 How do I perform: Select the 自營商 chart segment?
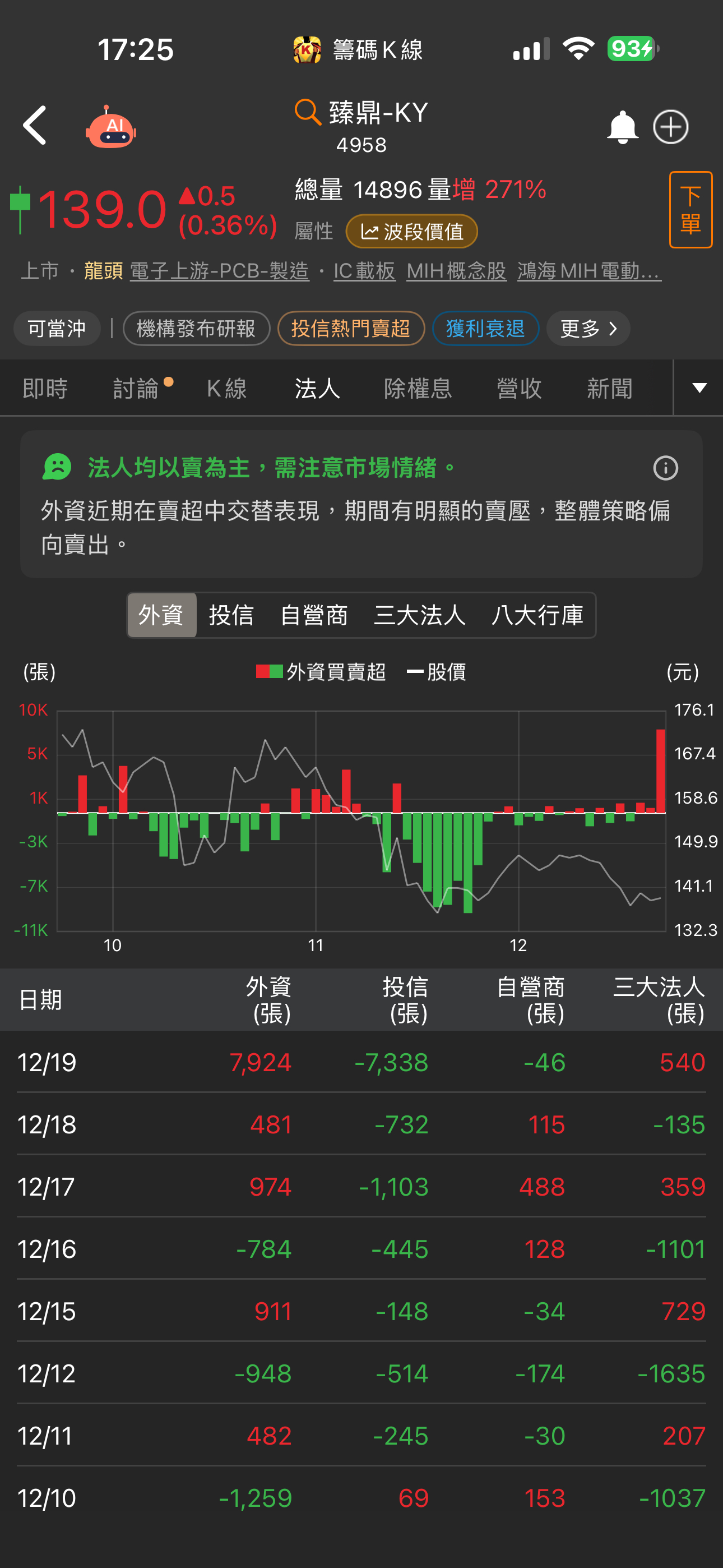(x=314, y=615)
